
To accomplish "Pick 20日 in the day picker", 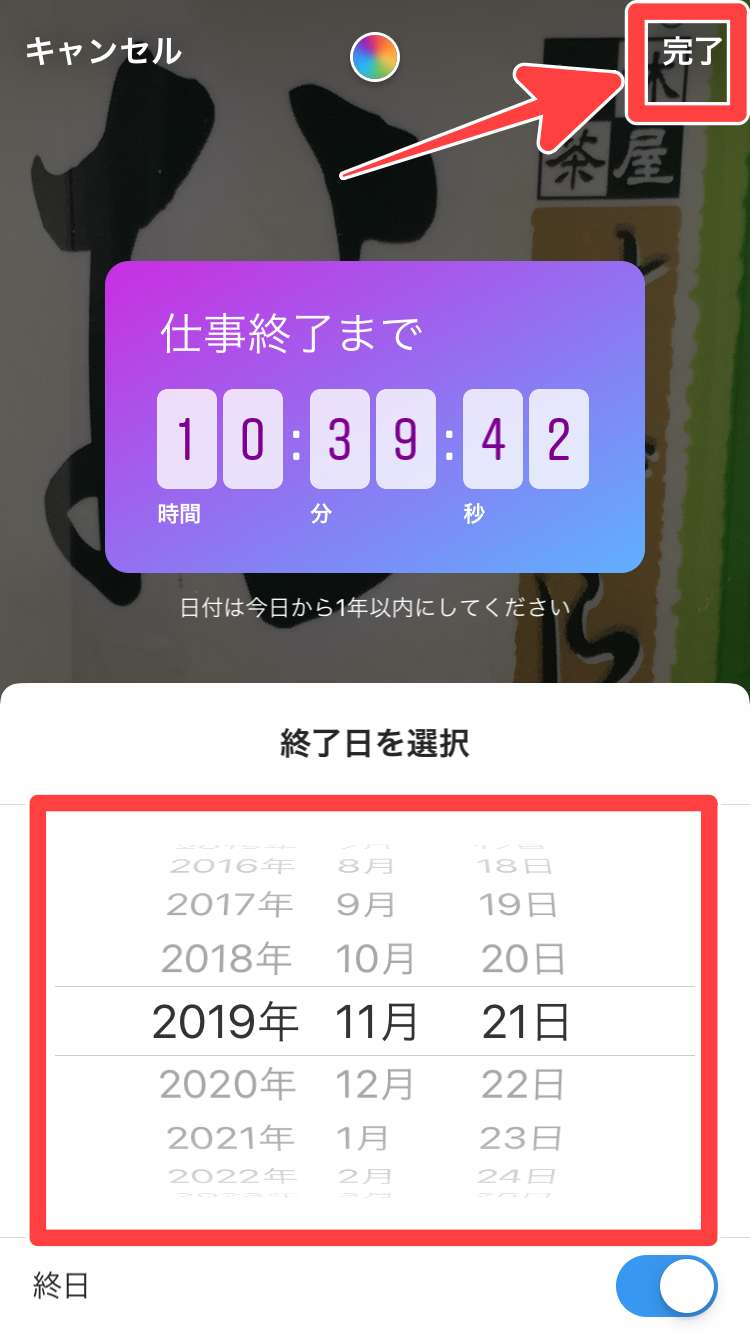I will pos(524,959).
